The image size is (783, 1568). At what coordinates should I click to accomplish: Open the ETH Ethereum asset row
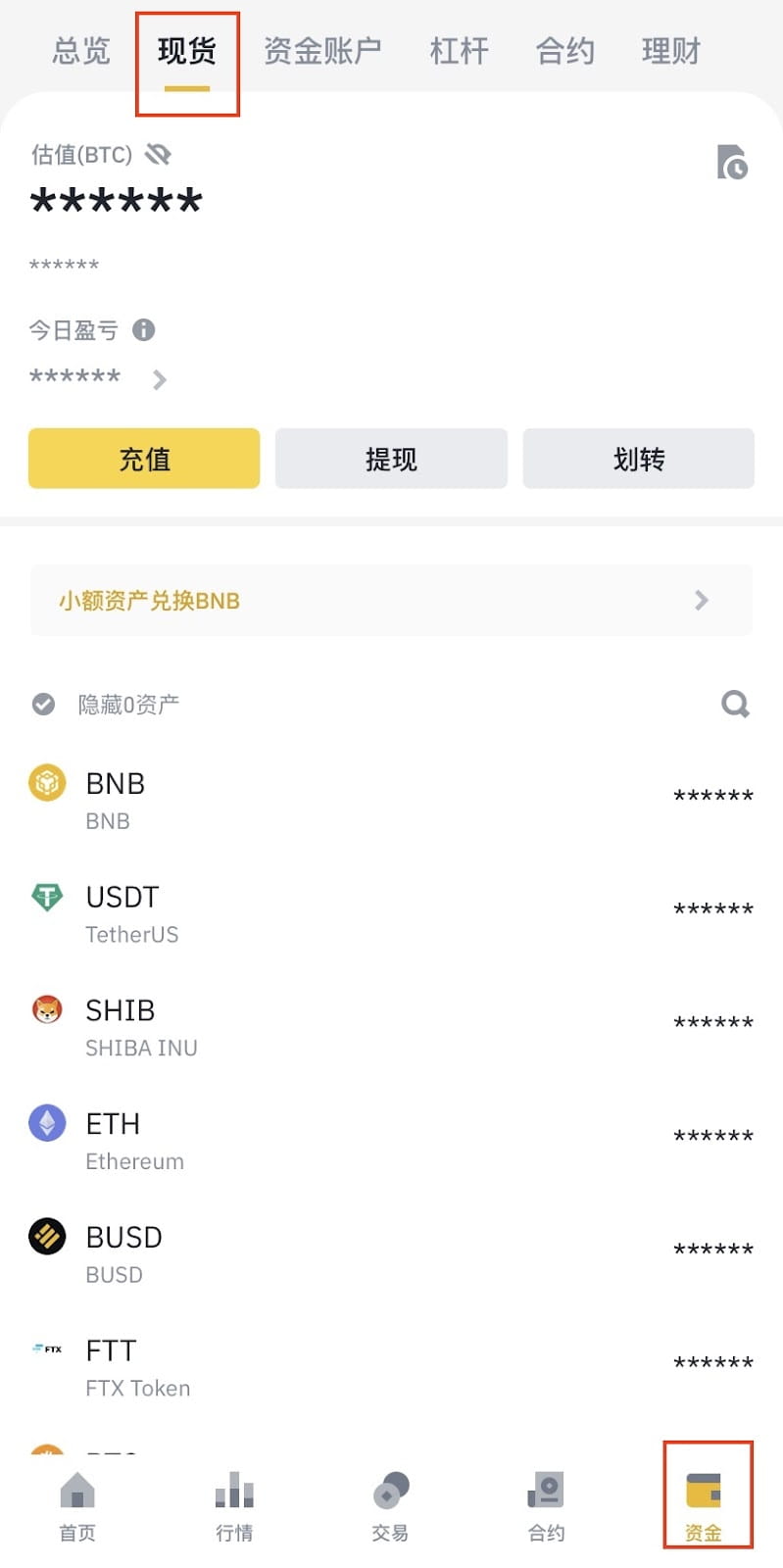391,1140
